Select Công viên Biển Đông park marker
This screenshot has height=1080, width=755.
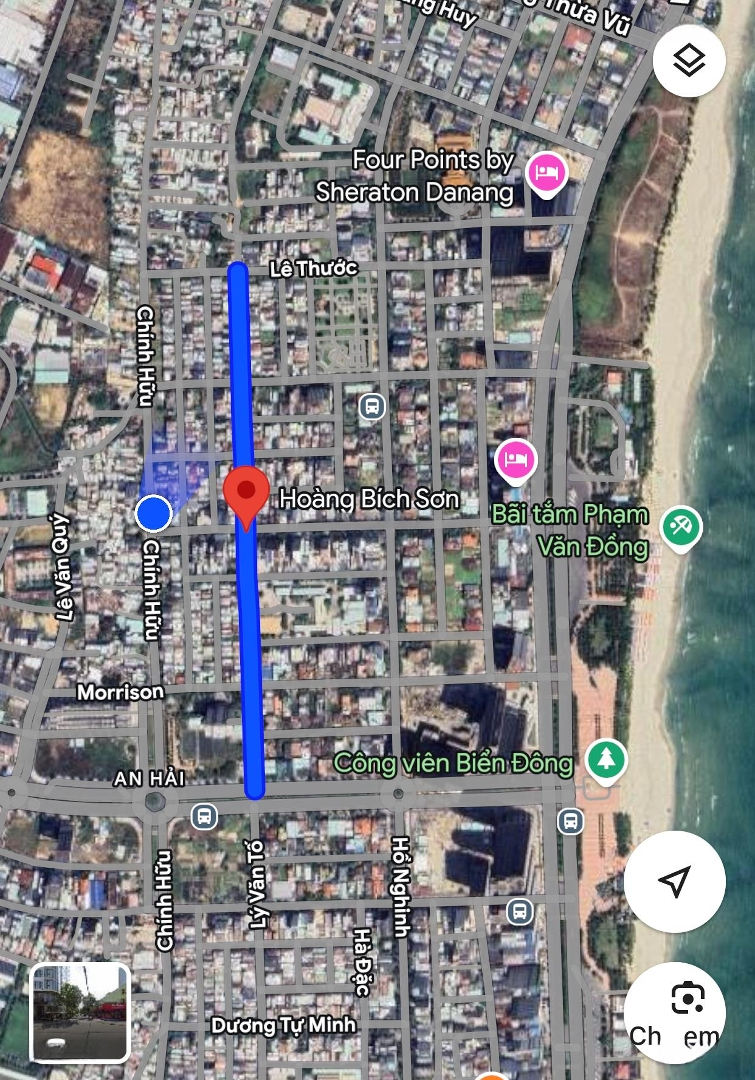pyautogui.click(x=605, y=760)
